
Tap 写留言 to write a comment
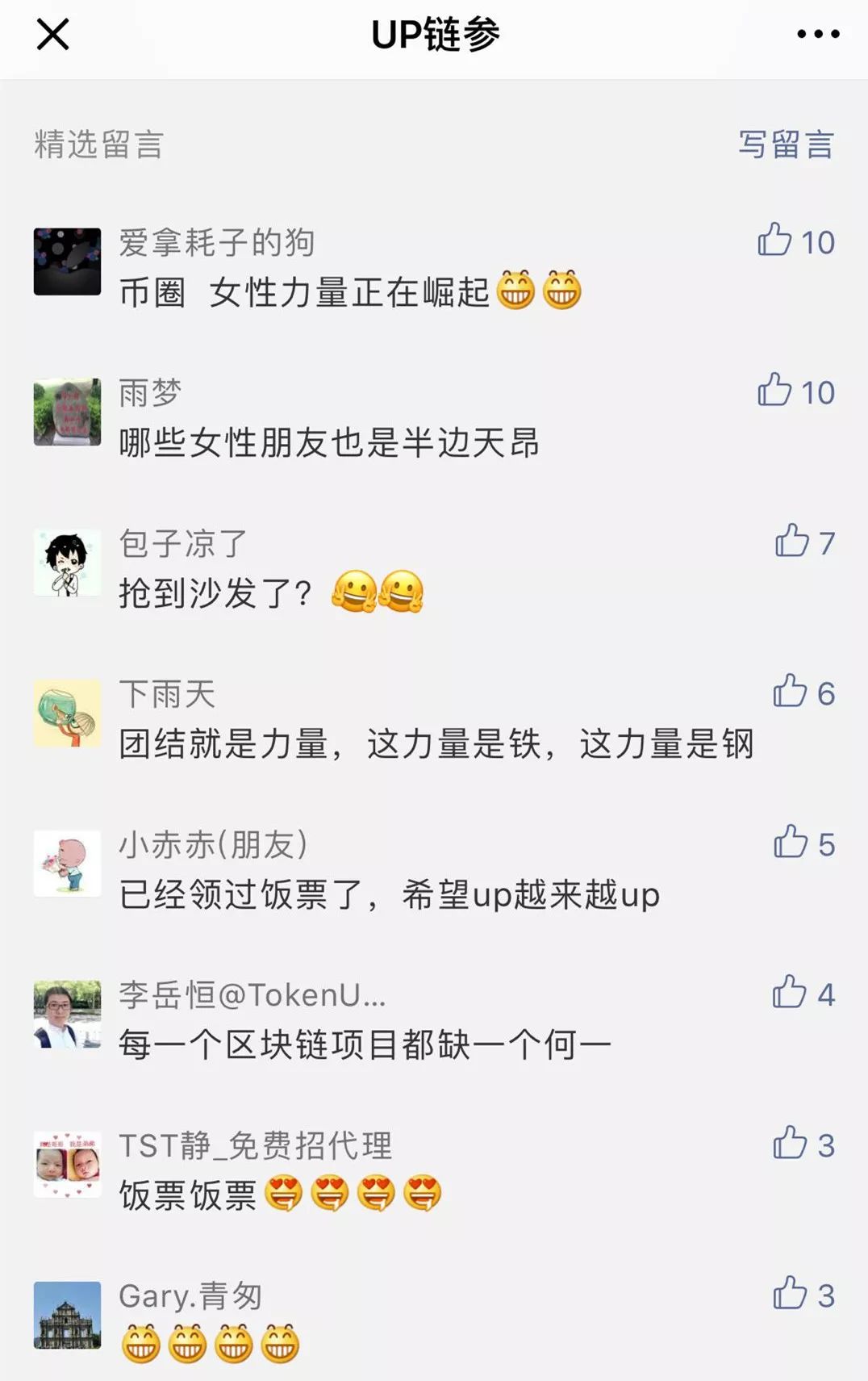pyautogui.click(x=786, y=144)
